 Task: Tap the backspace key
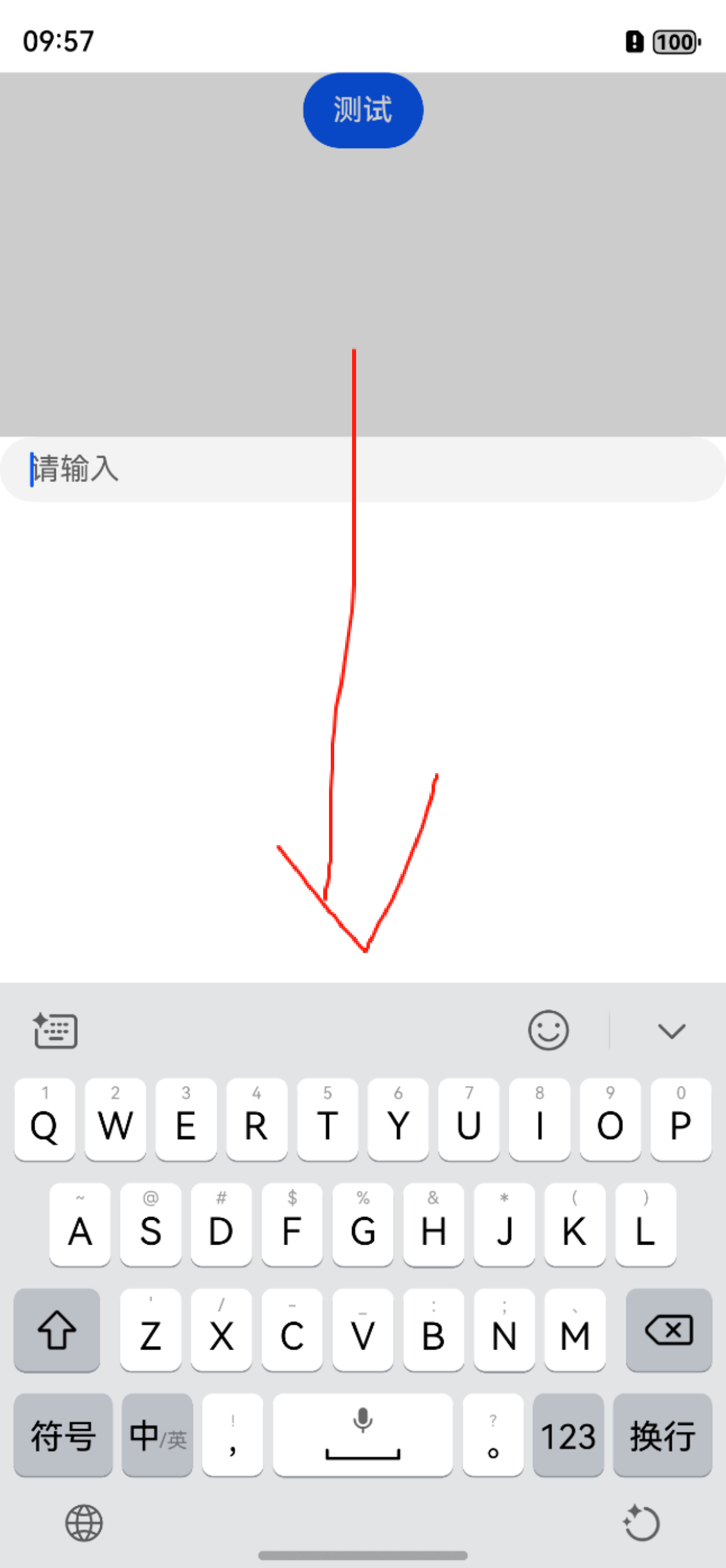point(668,1330)
